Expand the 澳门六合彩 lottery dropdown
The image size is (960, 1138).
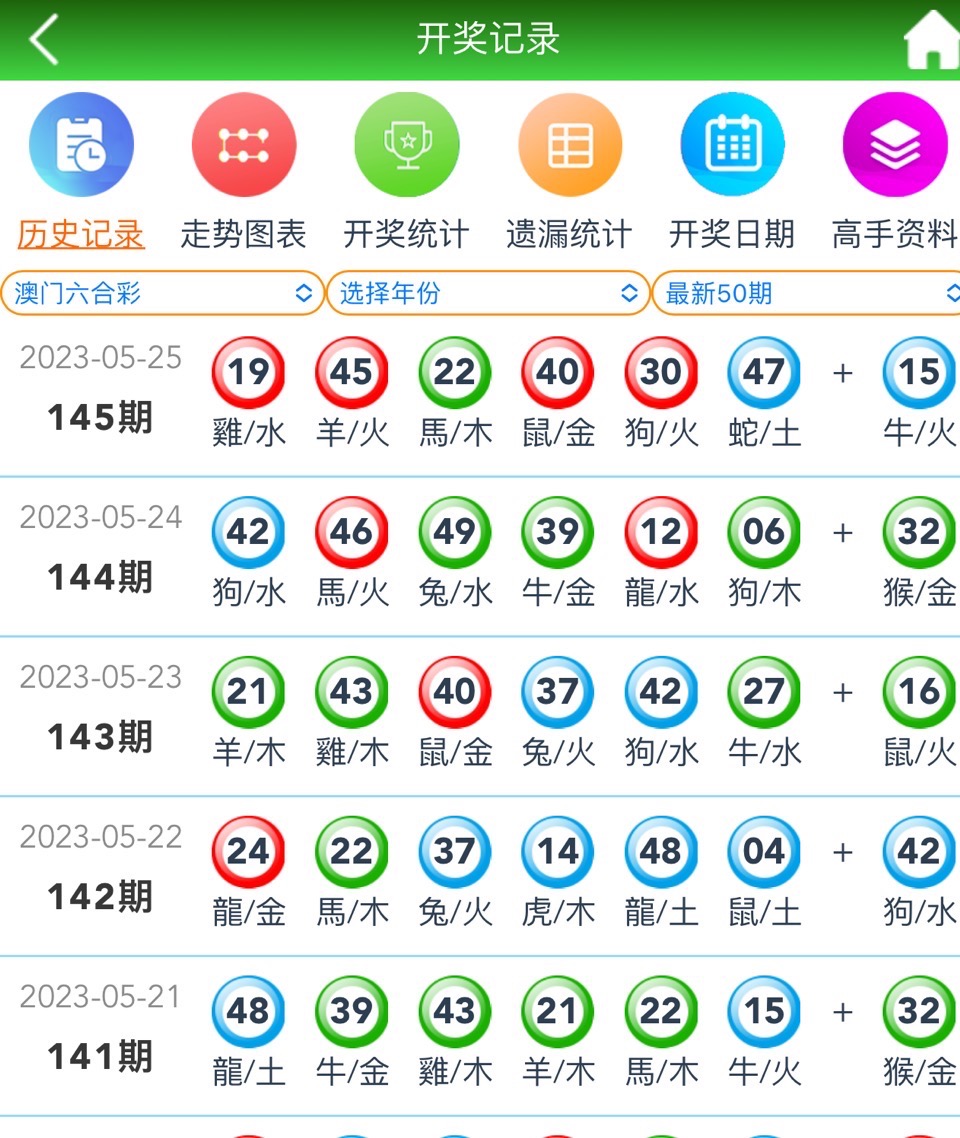[x=163, y=294]
